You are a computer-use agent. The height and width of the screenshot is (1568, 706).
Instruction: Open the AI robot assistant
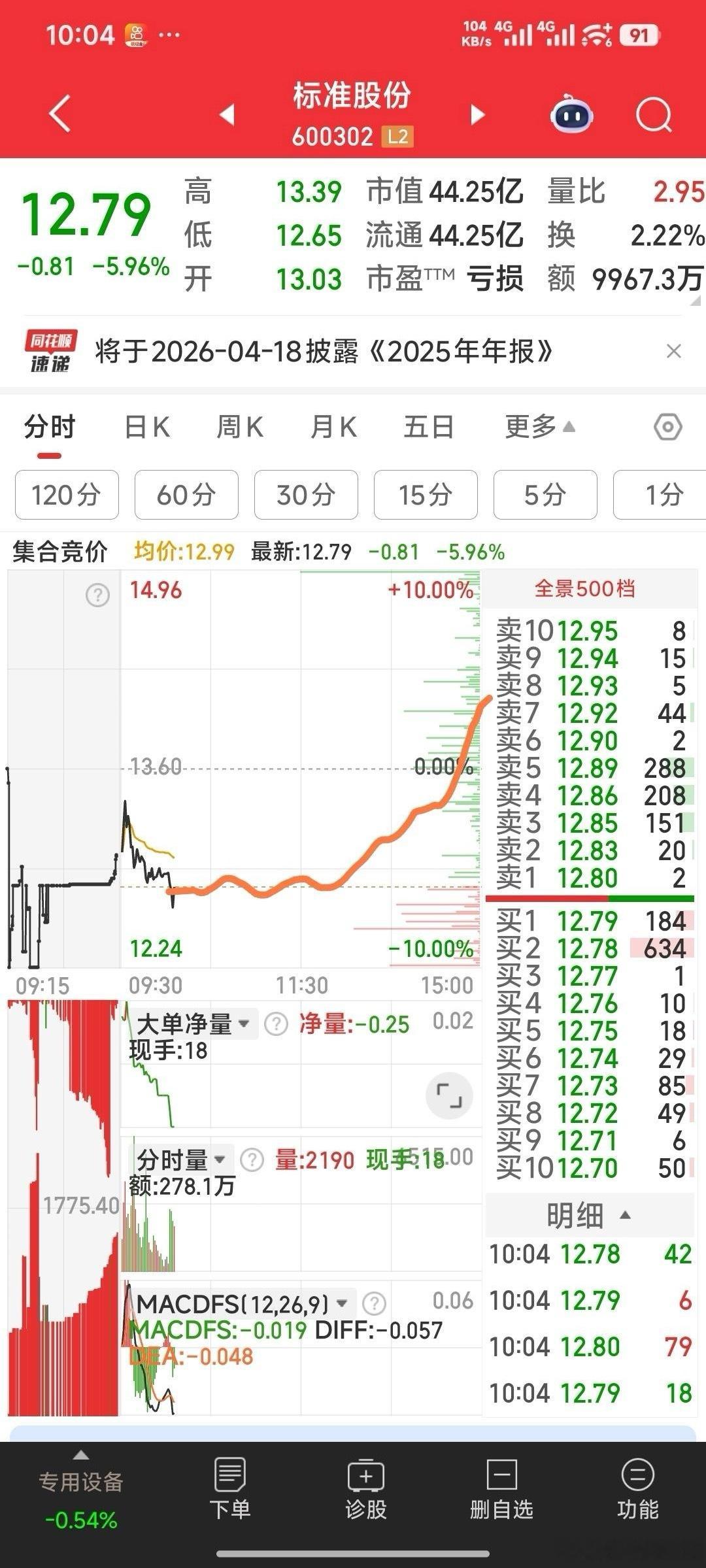tap(572, 116)
